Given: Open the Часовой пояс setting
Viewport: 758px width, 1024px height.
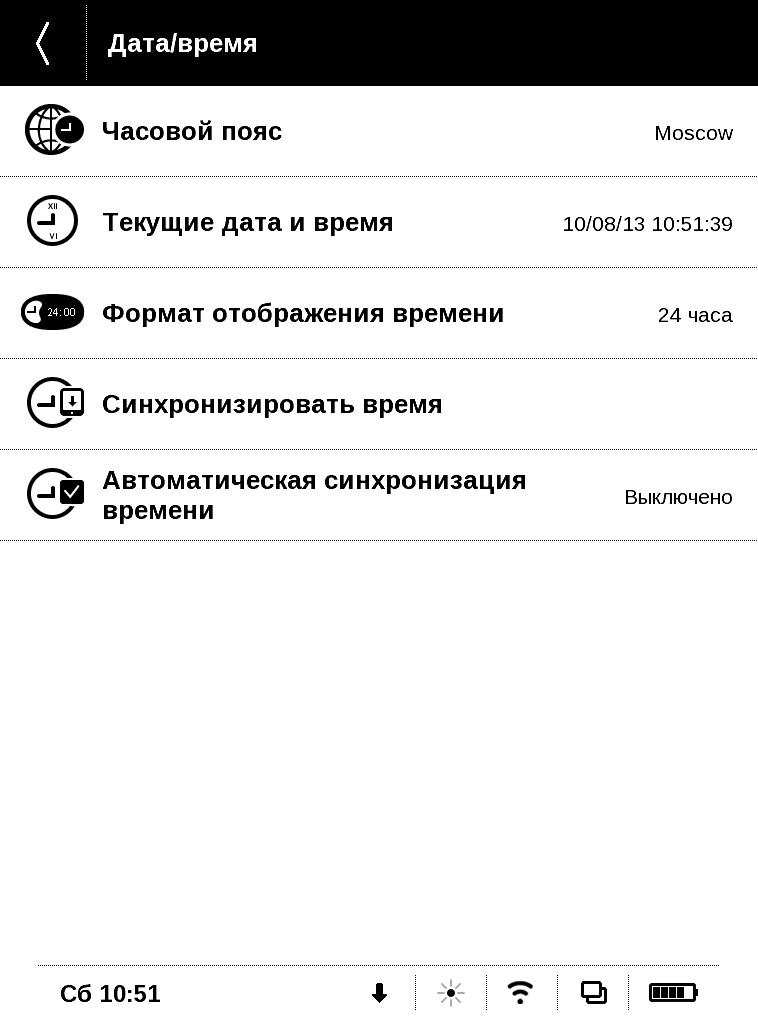Looking at the screenshot, I should 378,132.
